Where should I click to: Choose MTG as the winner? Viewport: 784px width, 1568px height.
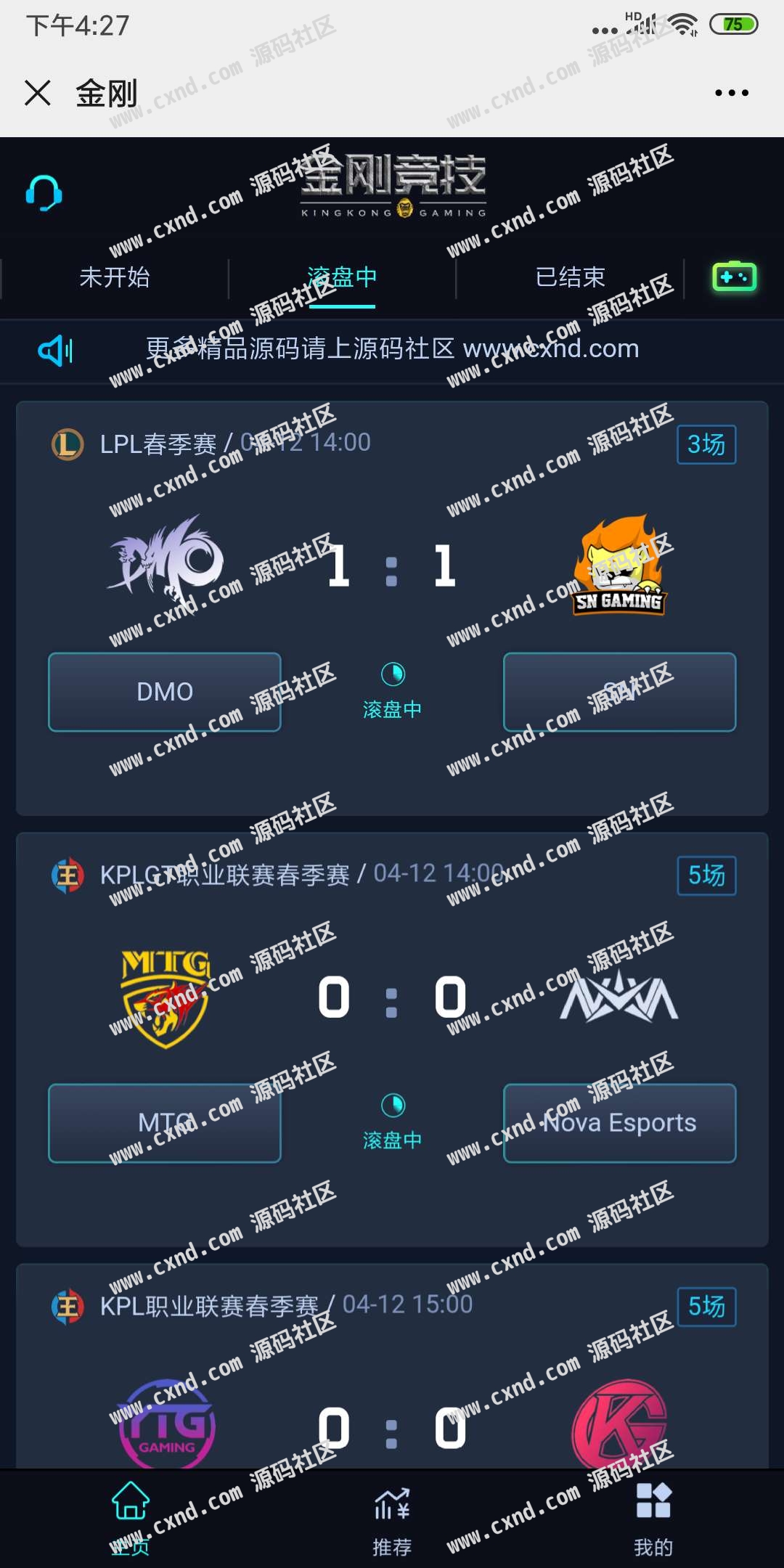[165, 1123]
